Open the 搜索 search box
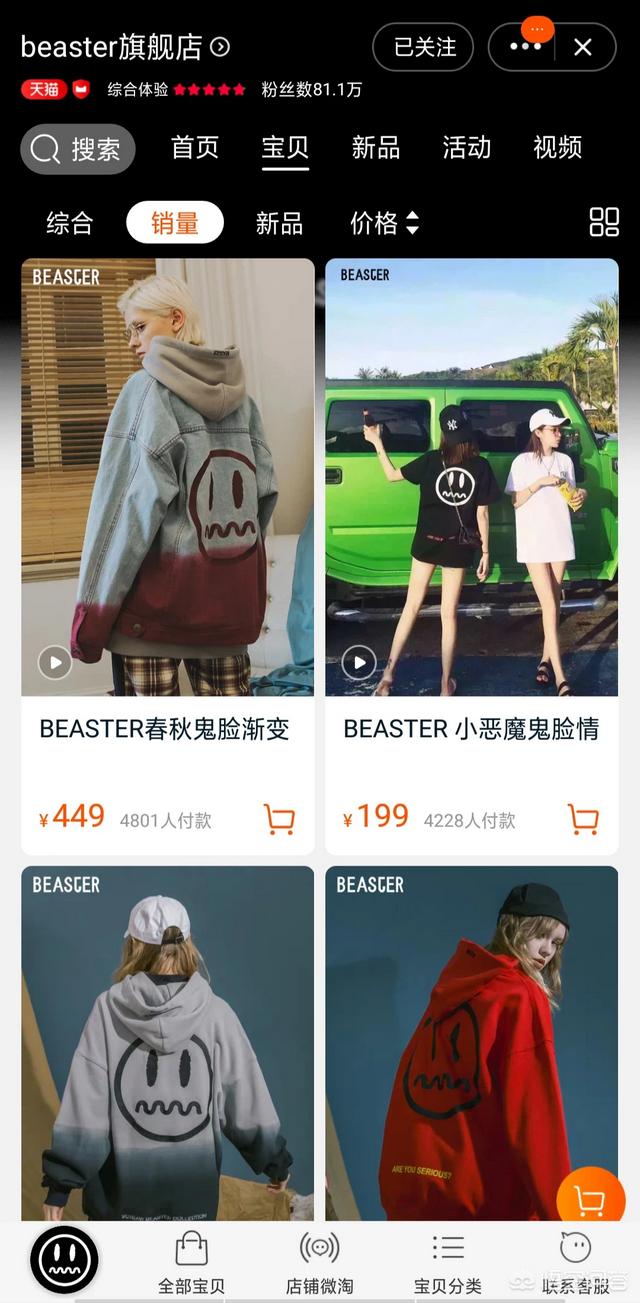 (77, 149)
